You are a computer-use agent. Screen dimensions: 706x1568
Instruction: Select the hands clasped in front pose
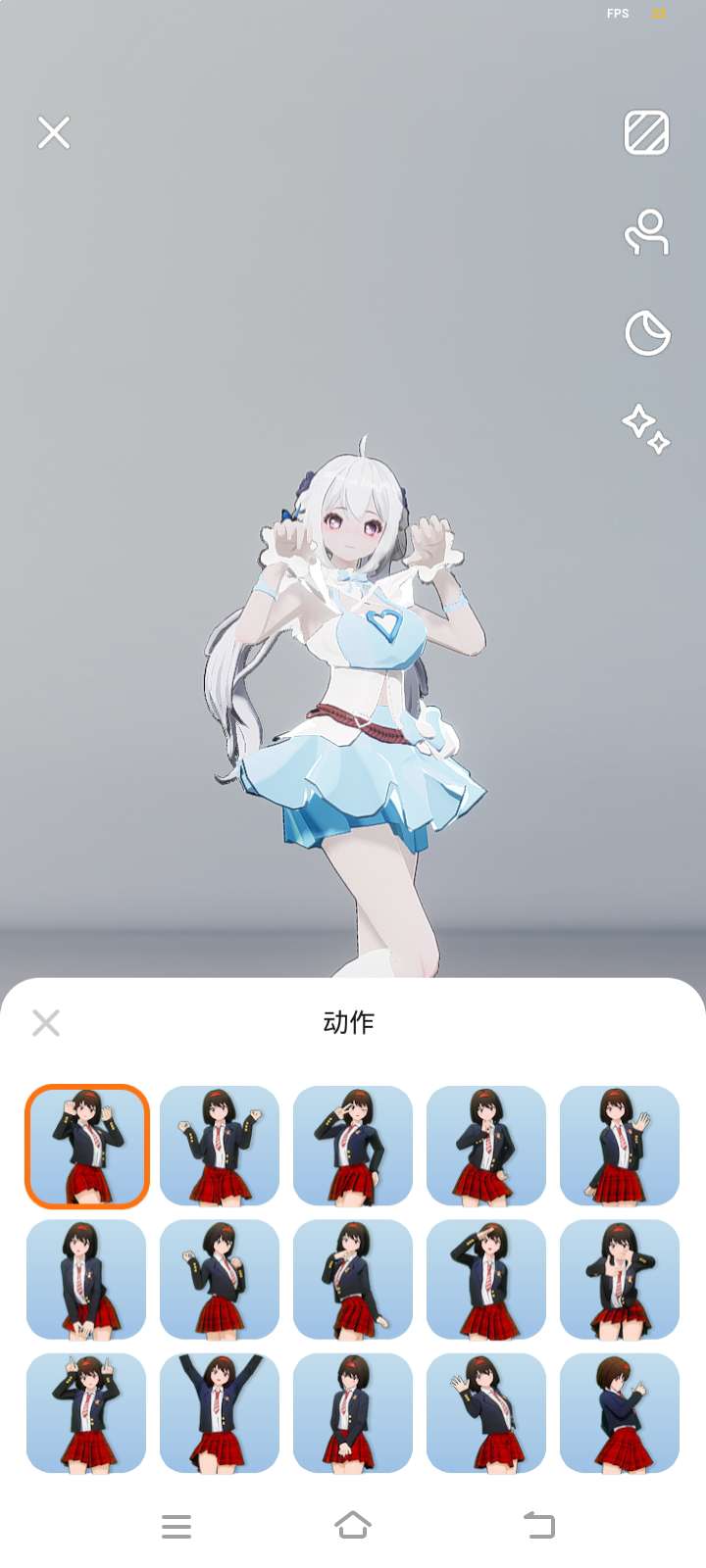click(86, 1279)
